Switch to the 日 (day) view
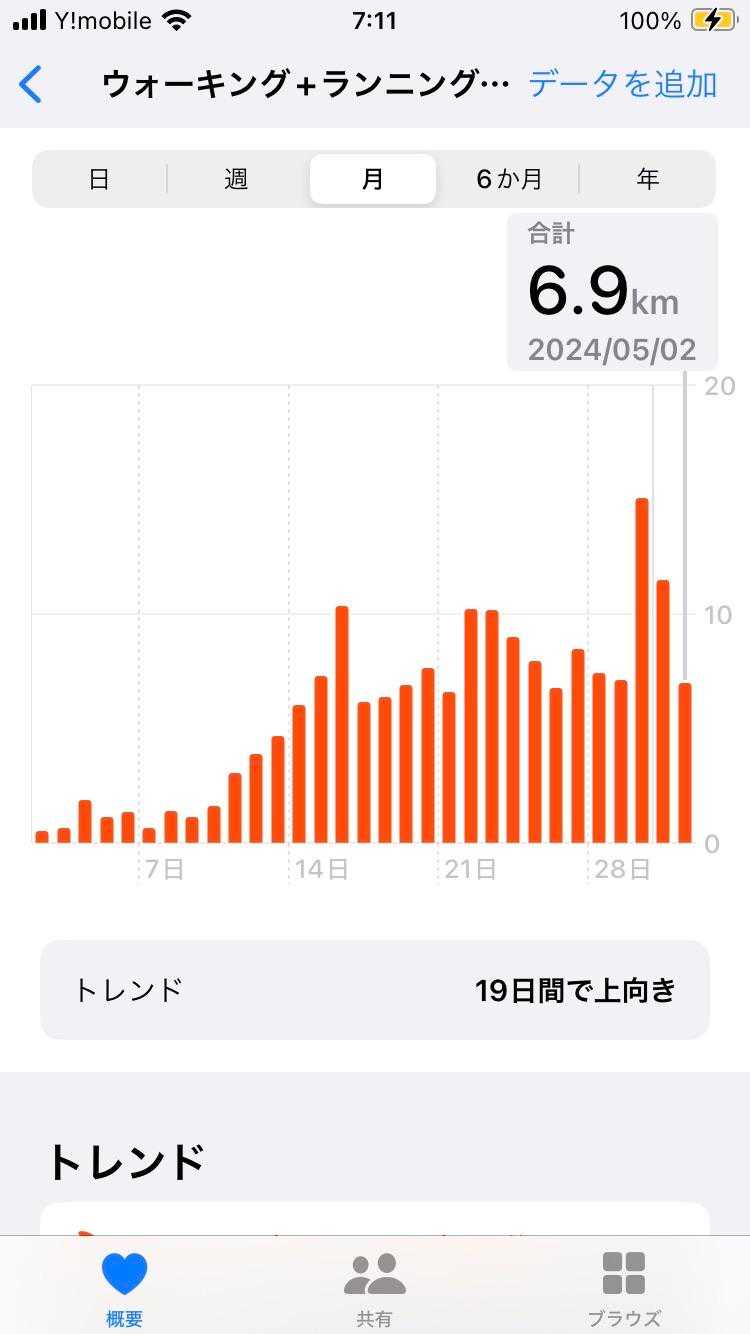Viewport: 750px width, 1334px height. point(99,180)
